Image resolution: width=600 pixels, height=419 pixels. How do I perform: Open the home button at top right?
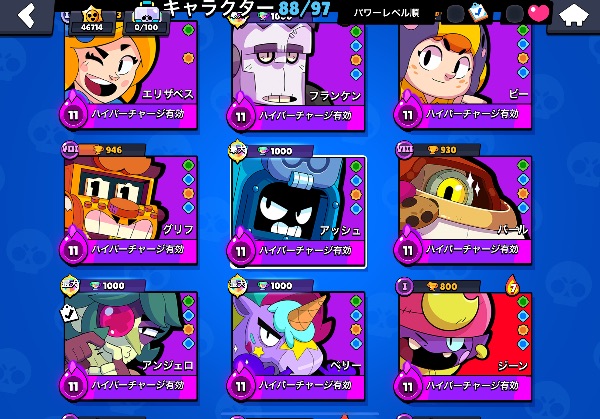tap(574, 14)
